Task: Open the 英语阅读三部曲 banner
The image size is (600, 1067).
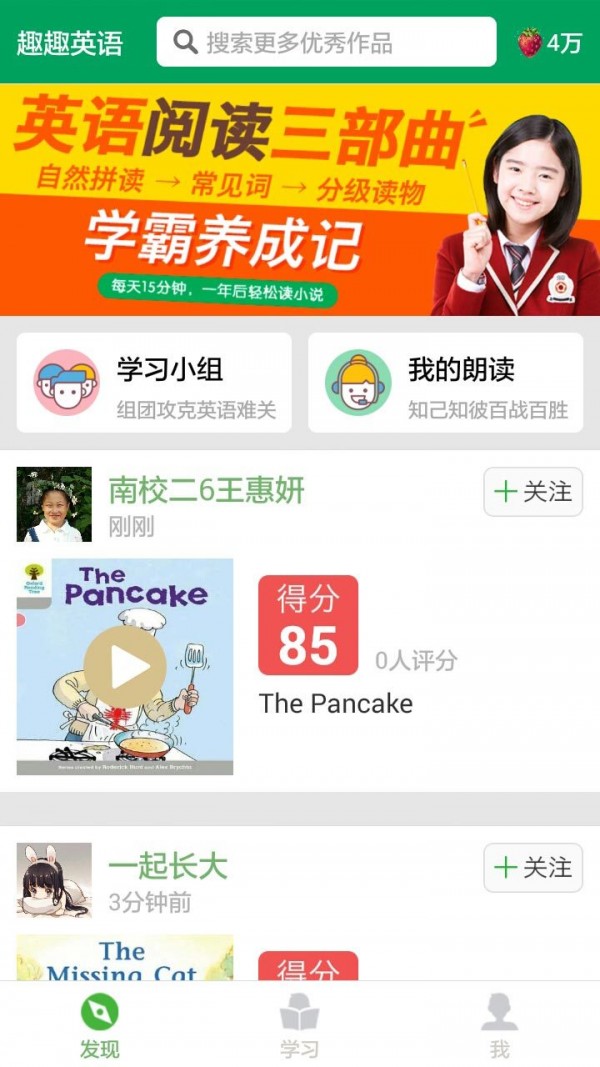Action: coord(300,200)
